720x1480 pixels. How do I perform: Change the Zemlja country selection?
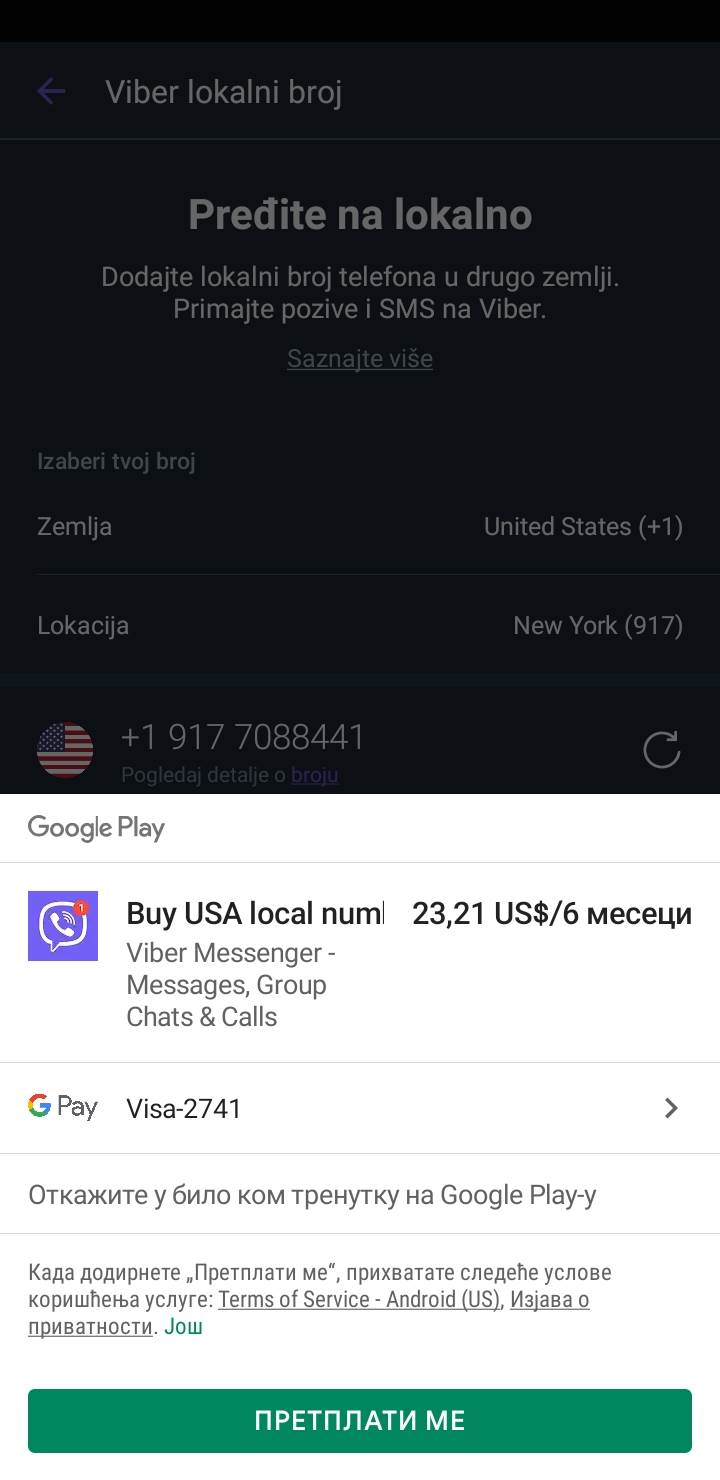tap(360, 527)
